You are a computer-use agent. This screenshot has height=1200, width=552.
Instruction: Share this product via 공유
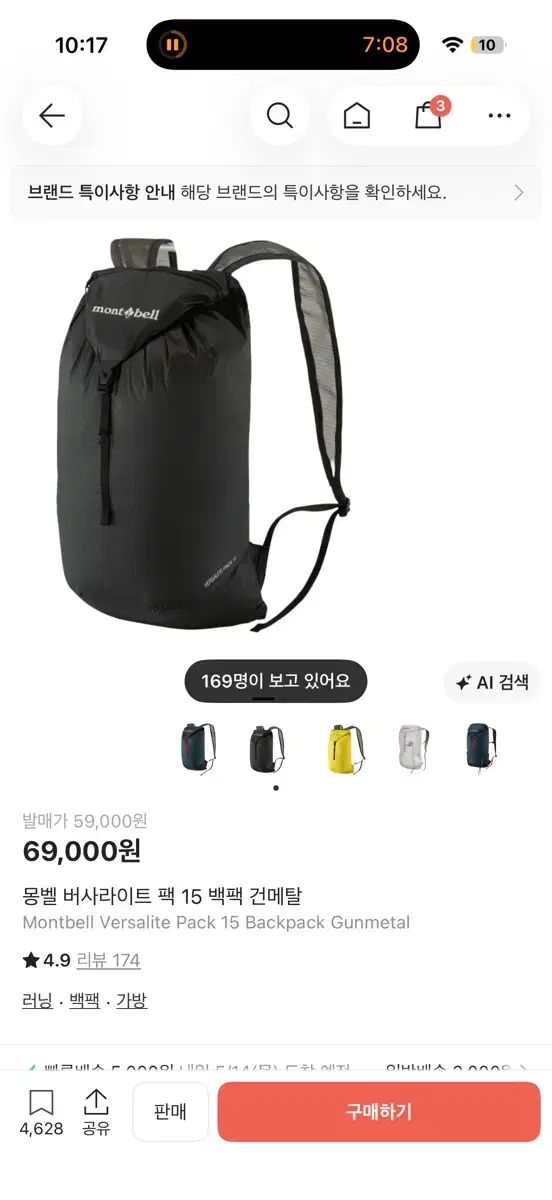96,1113
